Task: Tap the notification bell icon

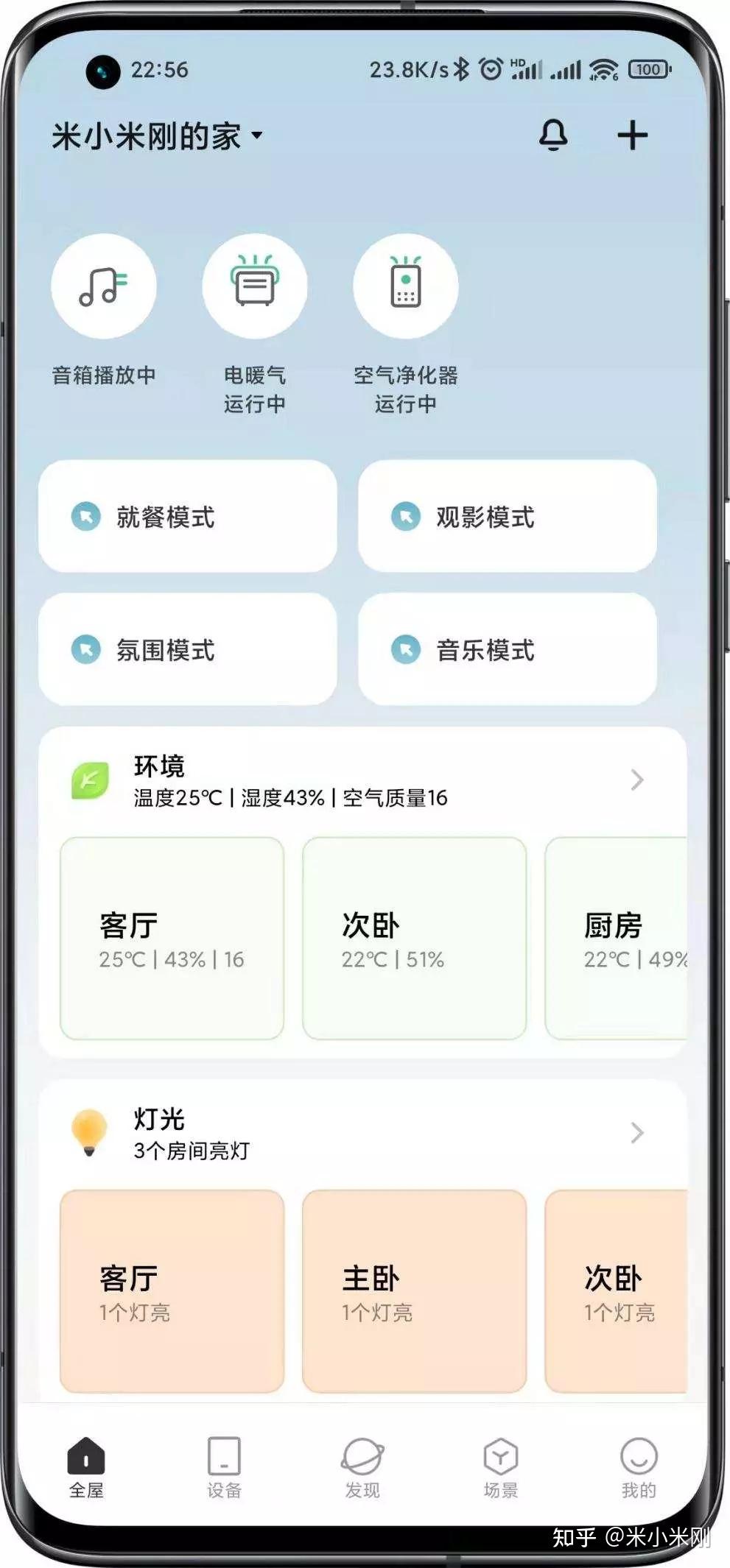Action: pos(555,135)
